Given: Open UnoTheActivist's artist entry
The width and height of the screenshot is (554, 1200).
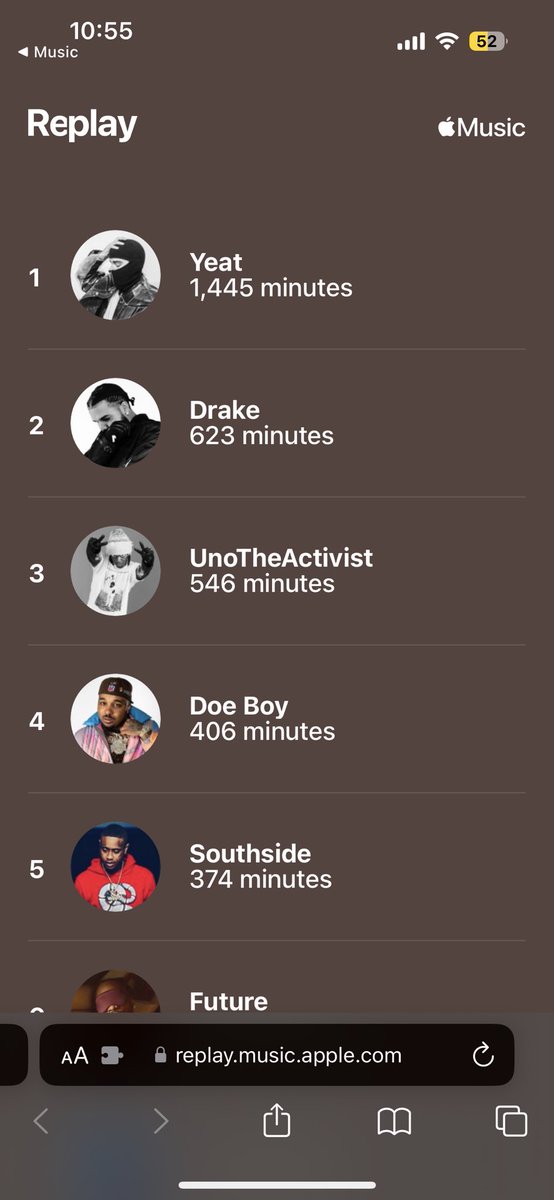Looking at the screenshot, I should pos(276,572).
